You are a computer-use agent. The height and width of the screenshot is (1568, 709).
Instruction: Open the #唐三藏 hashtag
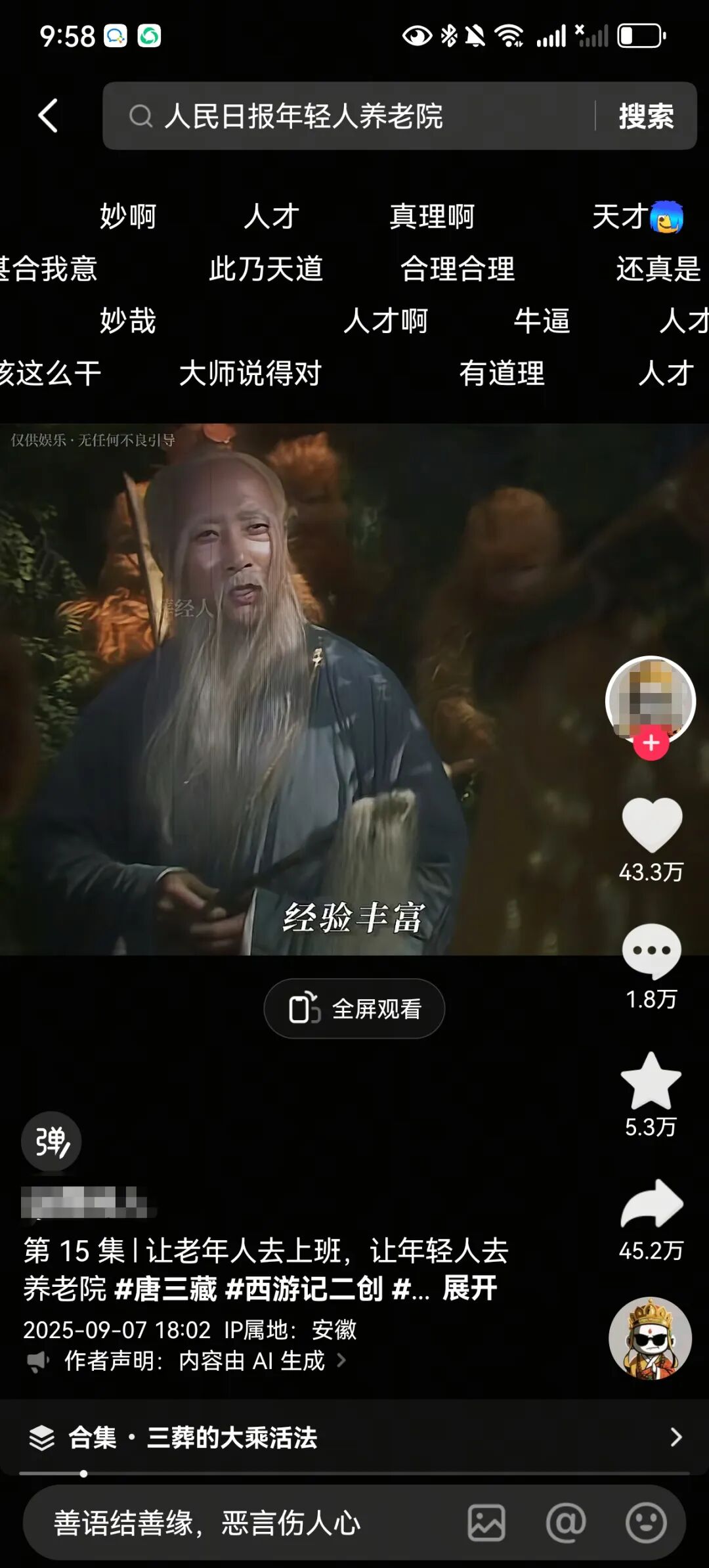point(165,1288)
